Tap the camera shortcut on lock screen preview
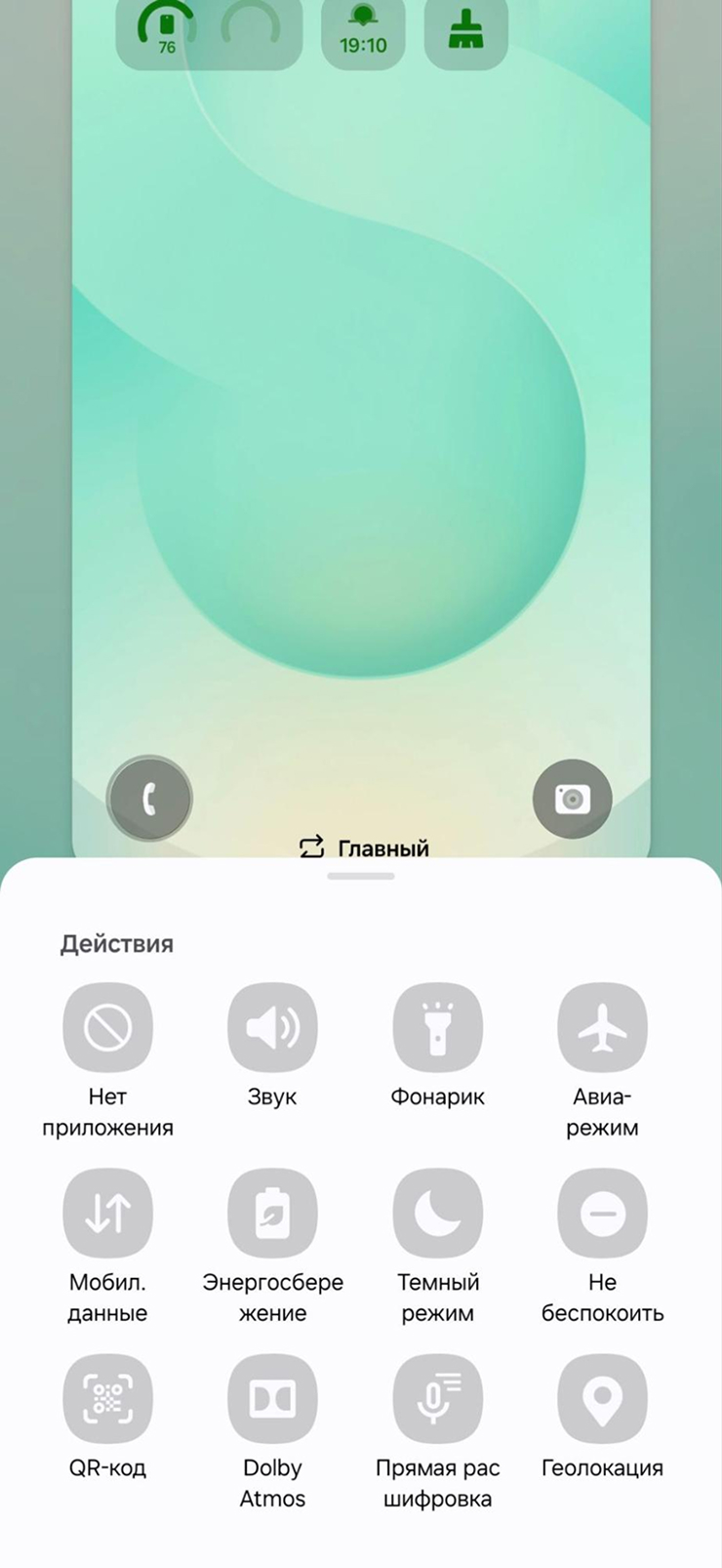722x1568 pixels. [573, 799]
